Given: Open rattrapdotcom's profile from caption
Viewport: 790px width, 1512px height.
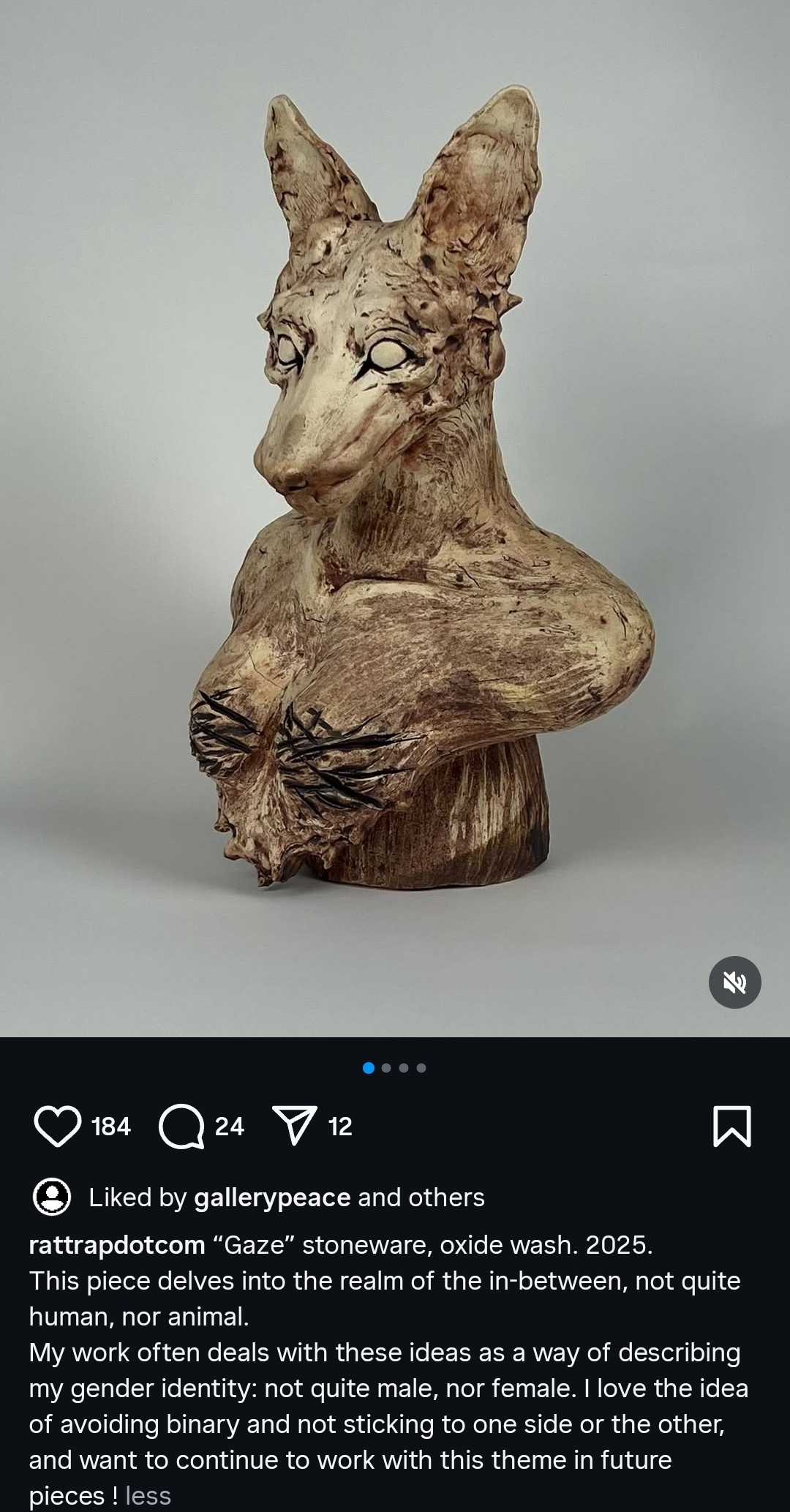Looking at the screenshot, I should coord(117,1244).
